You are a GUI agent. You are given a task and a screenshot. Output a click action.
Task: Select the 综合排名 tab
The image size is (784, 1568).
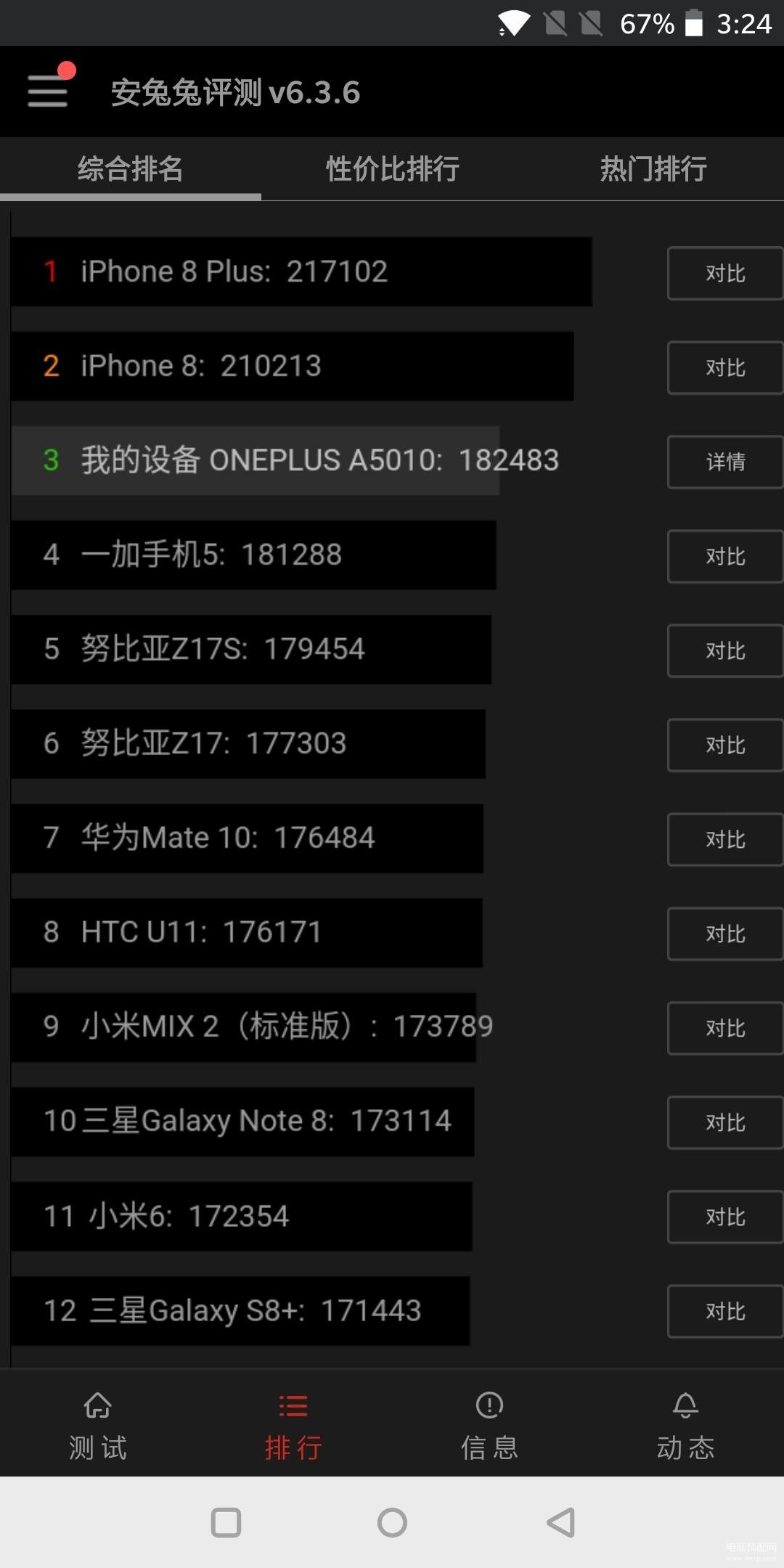tap(131, 168)
